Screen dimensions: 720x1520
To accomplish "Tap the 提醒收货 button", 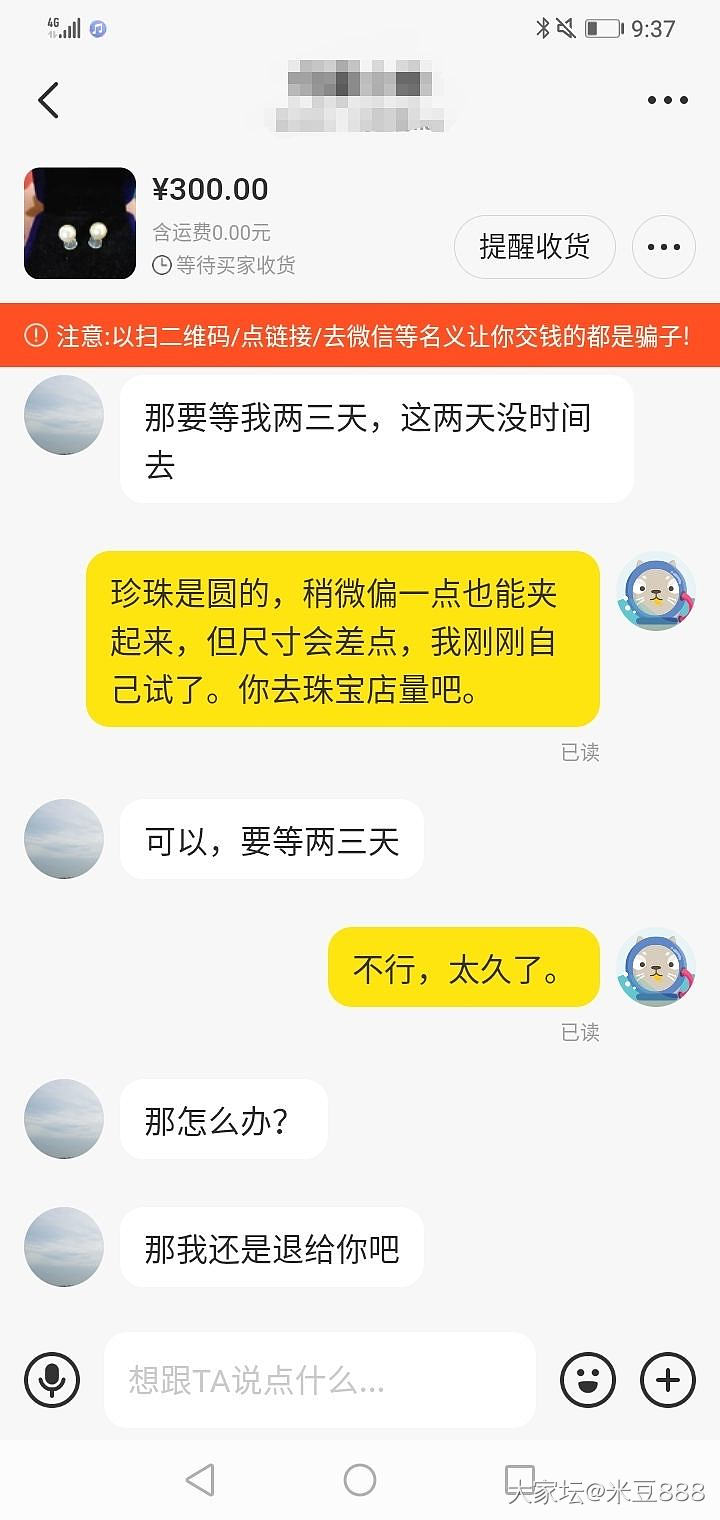I will [534, 246].
